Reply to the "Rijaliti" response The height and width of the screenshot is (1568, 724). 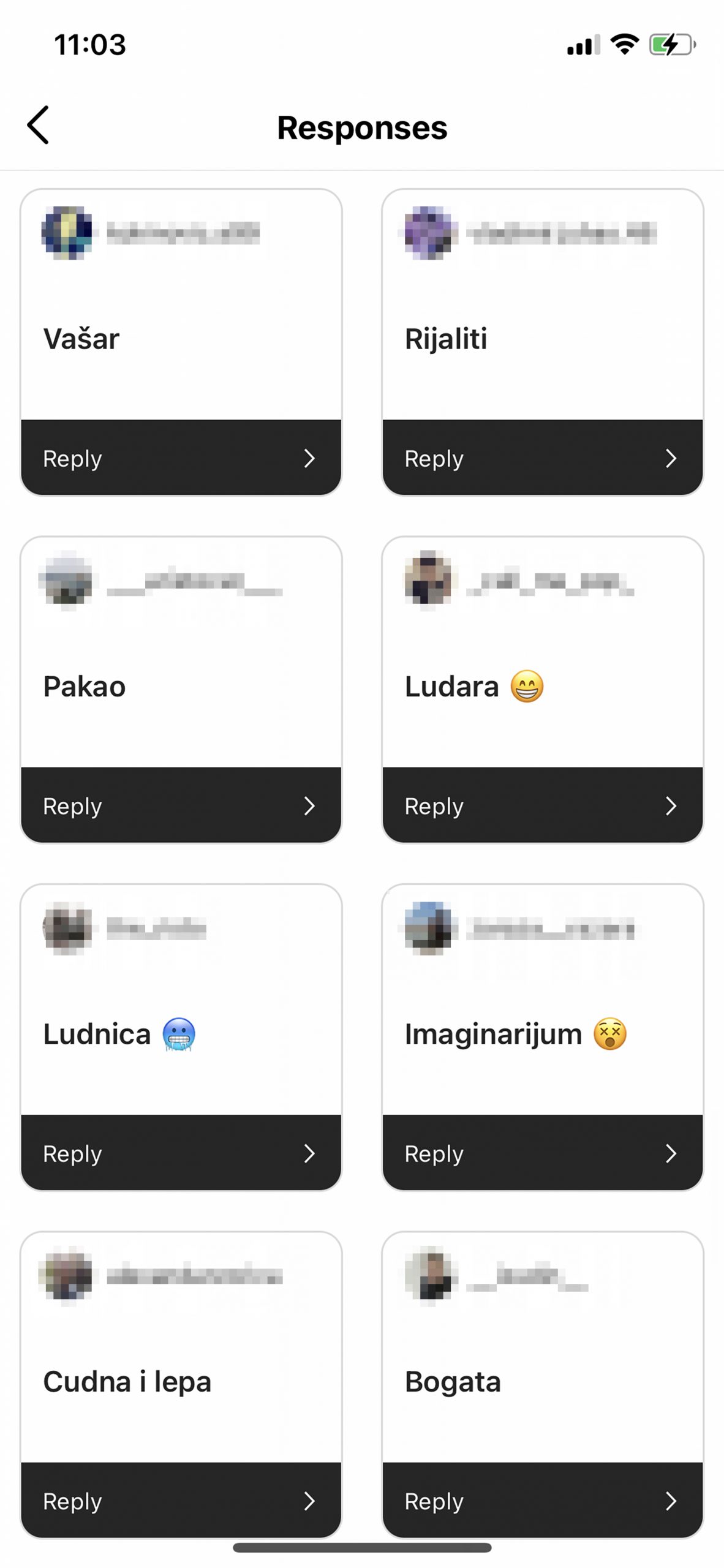coord(542,458)
